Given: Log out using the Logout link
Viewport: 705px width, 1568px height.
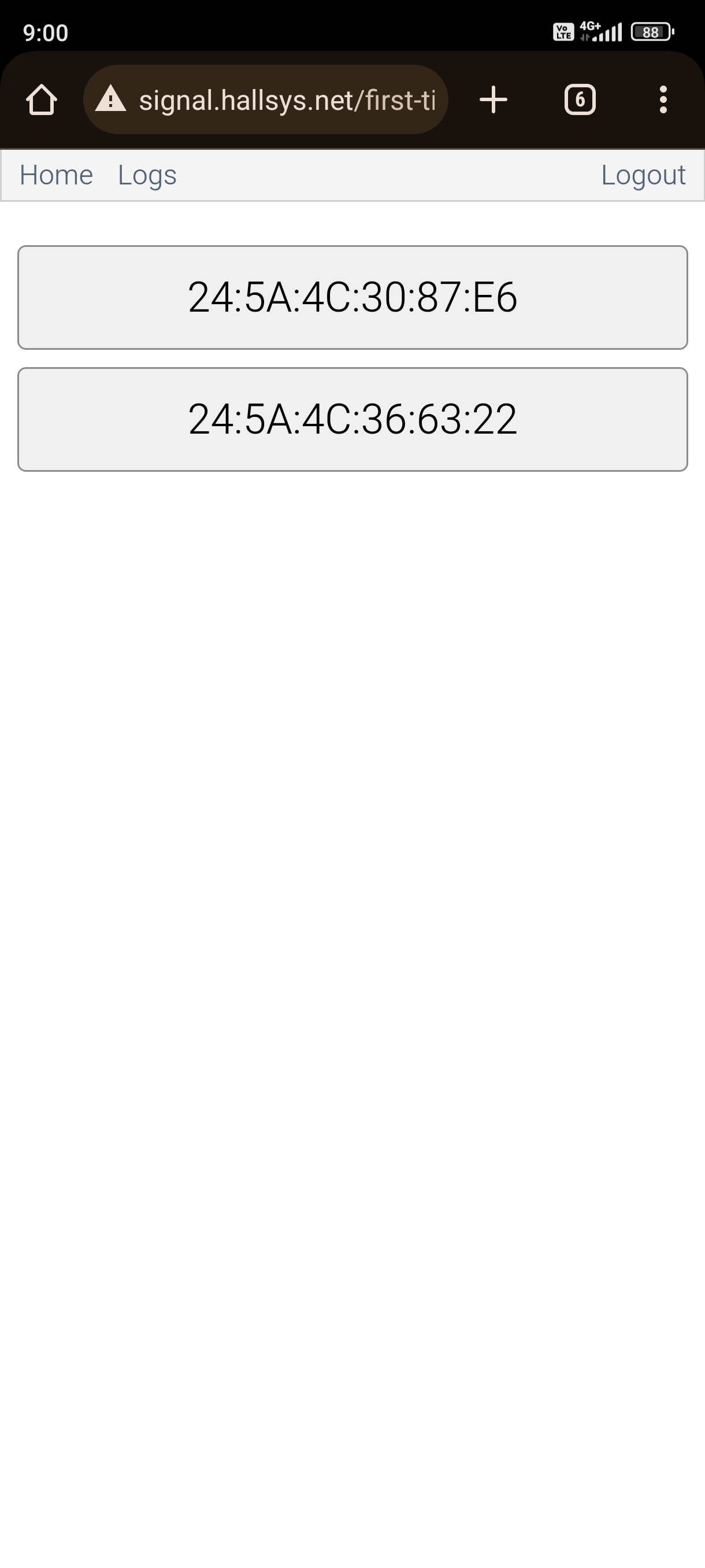Looking at the screenshot, I should (x=643, y=175).
